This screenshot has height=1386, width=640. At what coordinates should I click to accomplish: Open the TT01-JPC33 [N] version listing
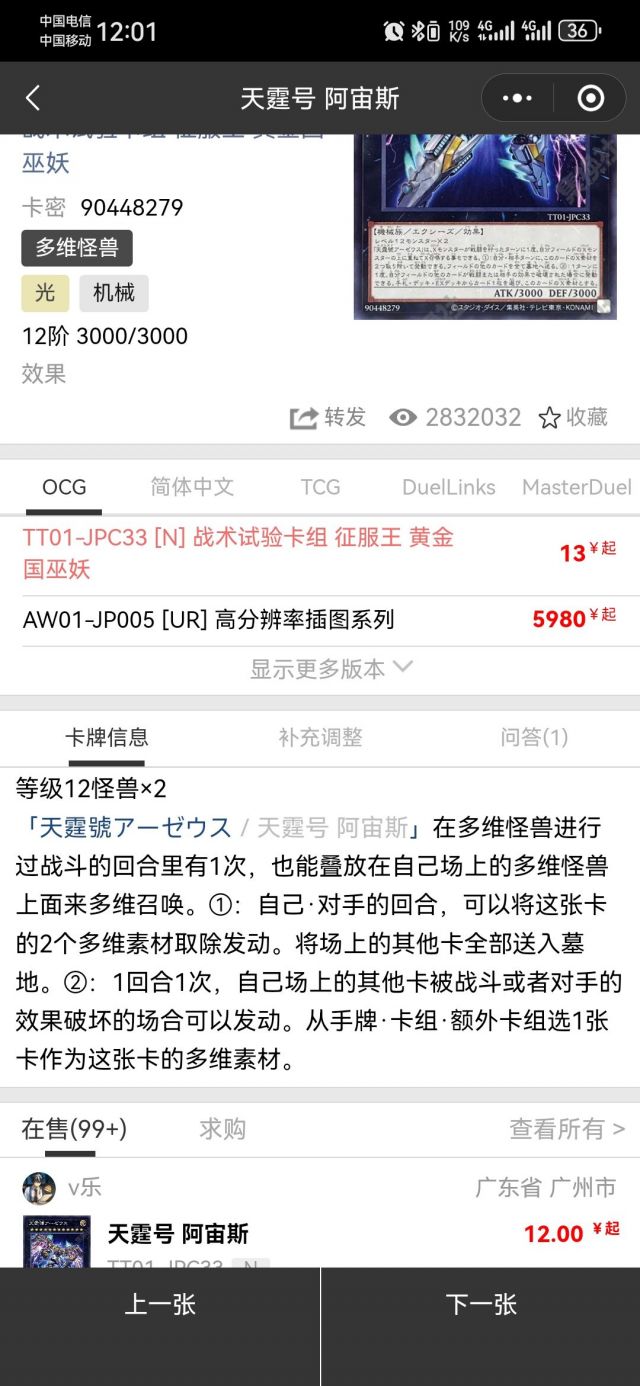238,553
